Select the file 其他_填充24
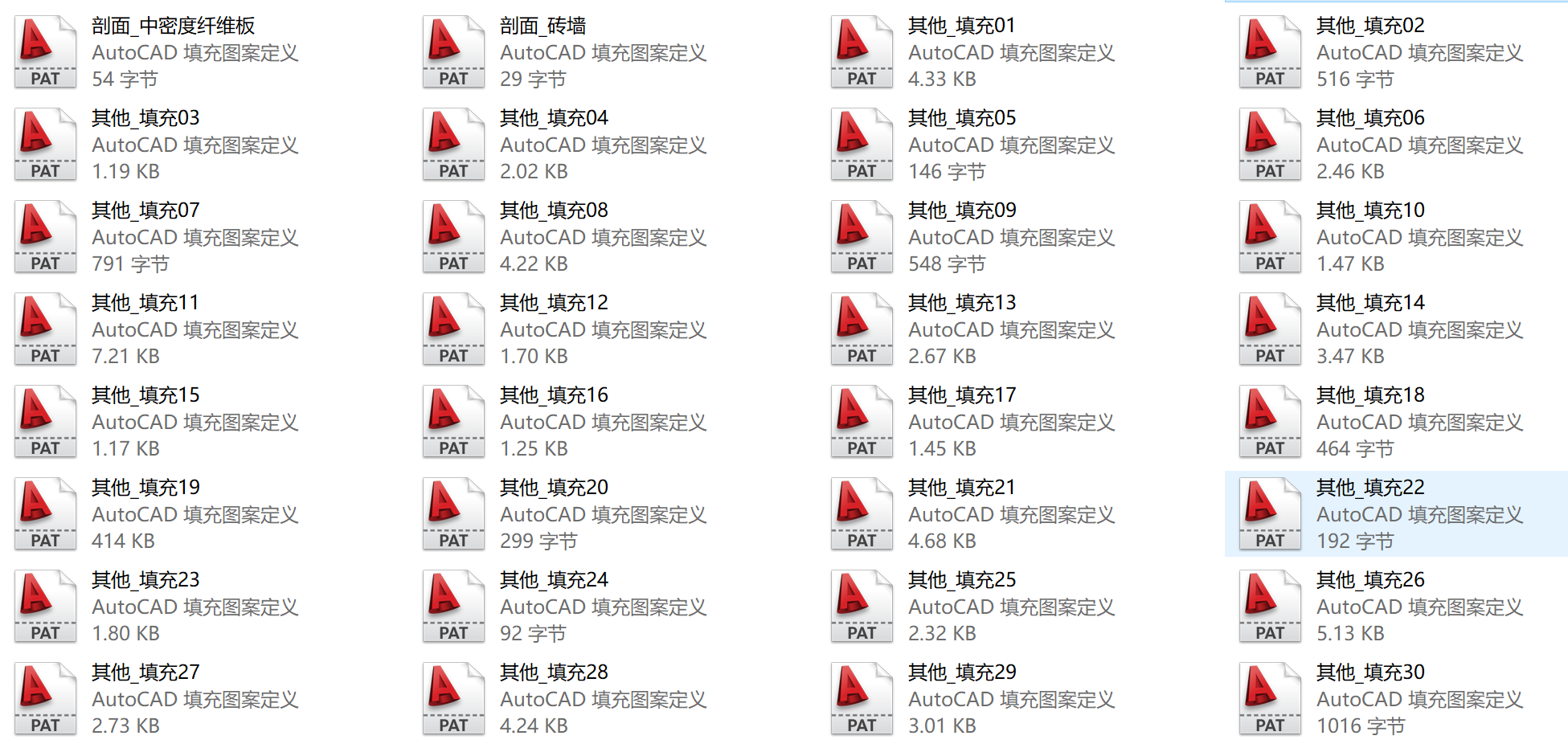This screenshot has height=748, width=1568. 454,607
